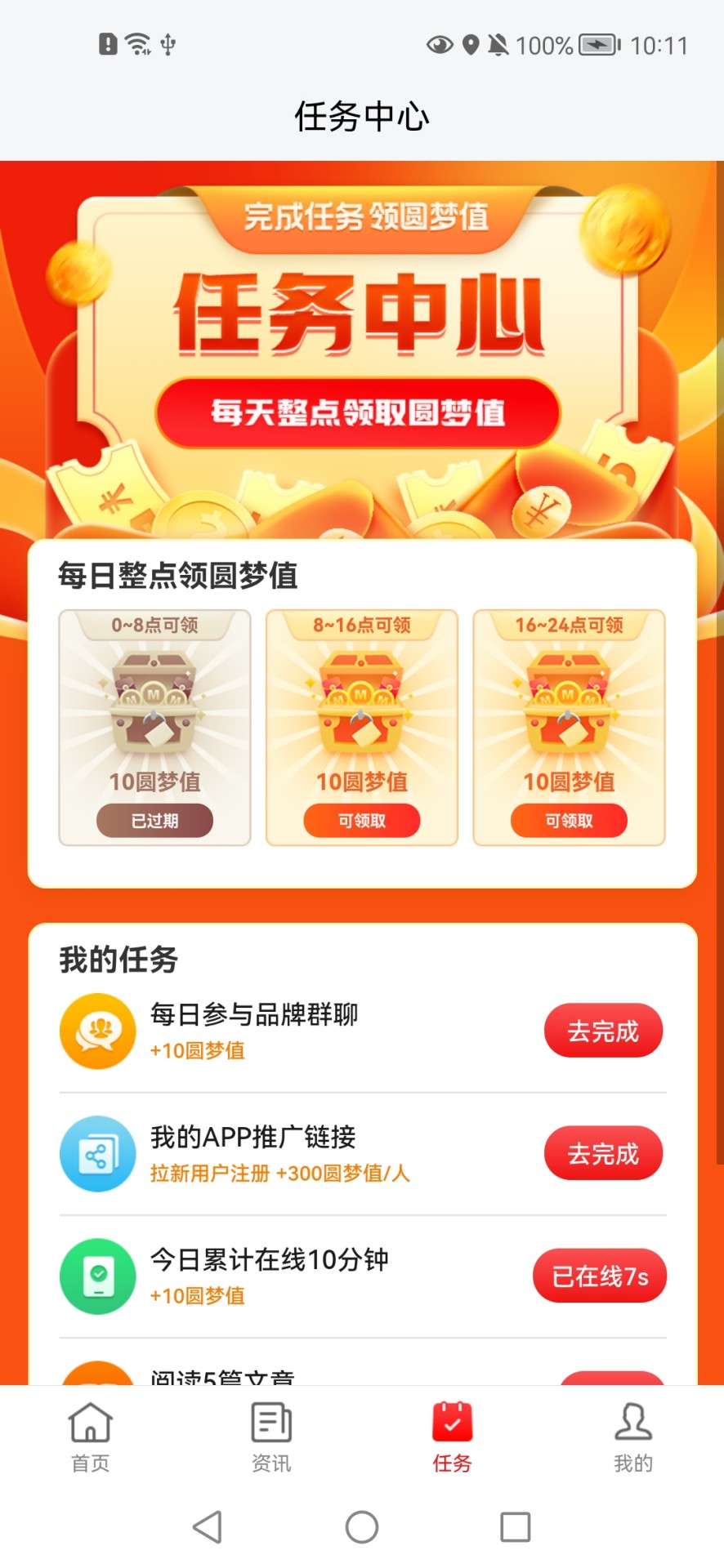The height and width of the screenshot is (1568, 724).
Task: Tap 去完成 for 每日参与品牌群聊
Action: (603, 1031)
